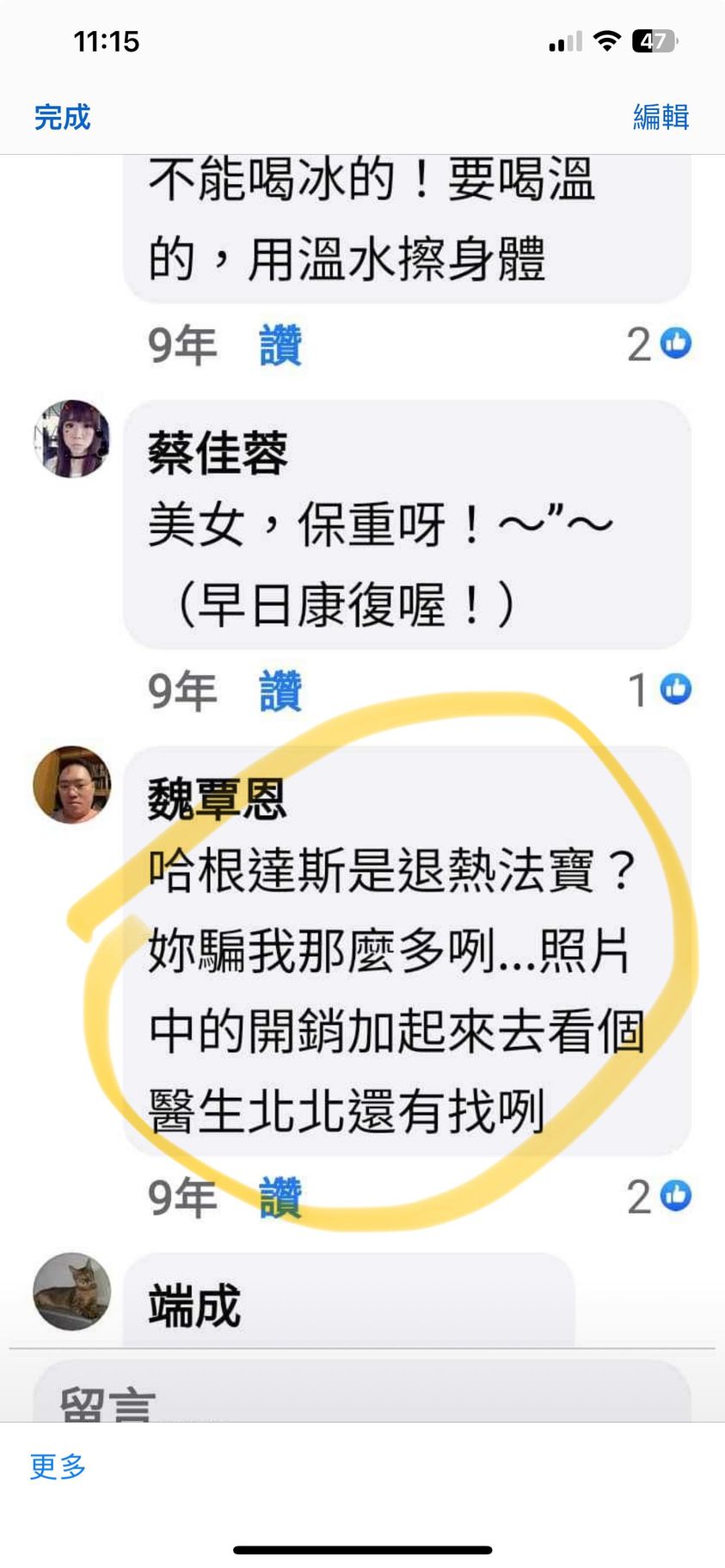Tap 完成 to close the preview
Image resolution: width=725 pixels, height=1568 pixels.
pos(62,117)
